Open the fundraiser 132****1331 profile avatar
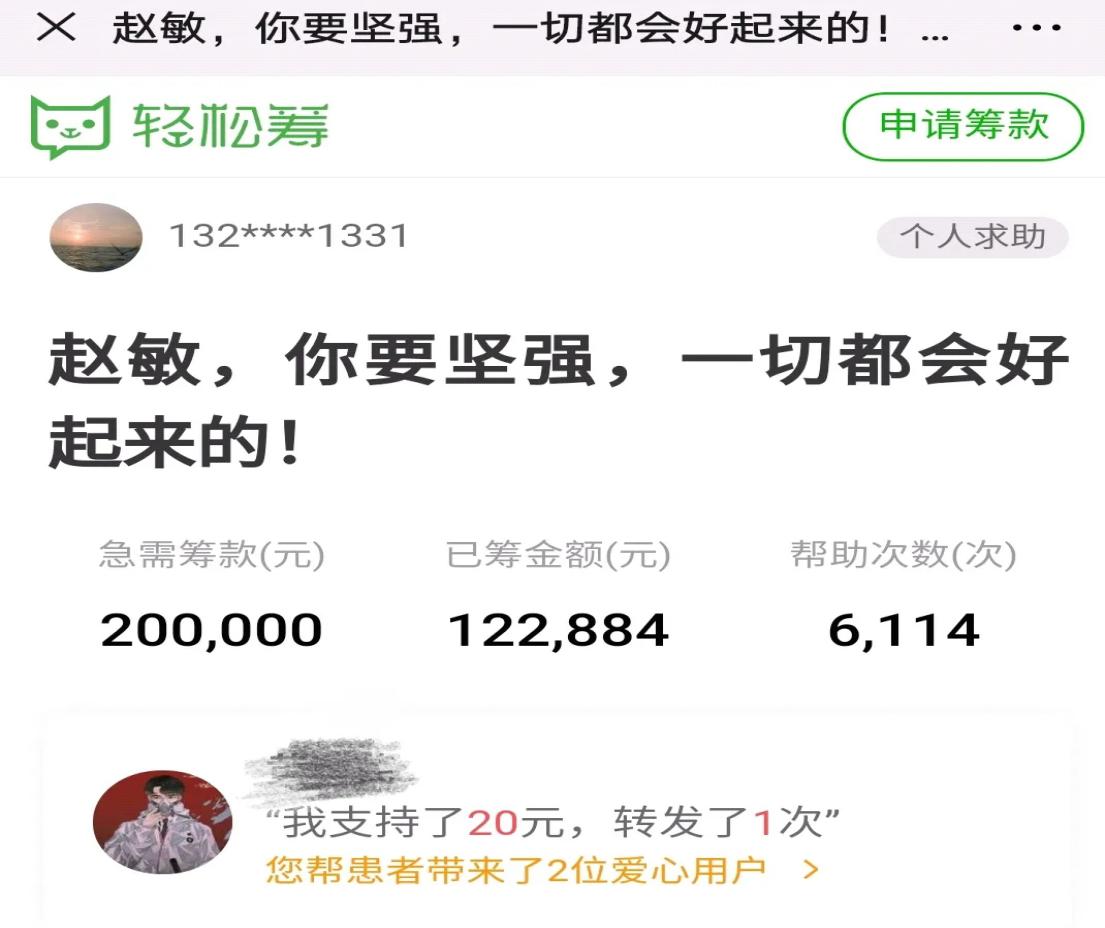1105x928 pixels. click(x=96, y=237)
